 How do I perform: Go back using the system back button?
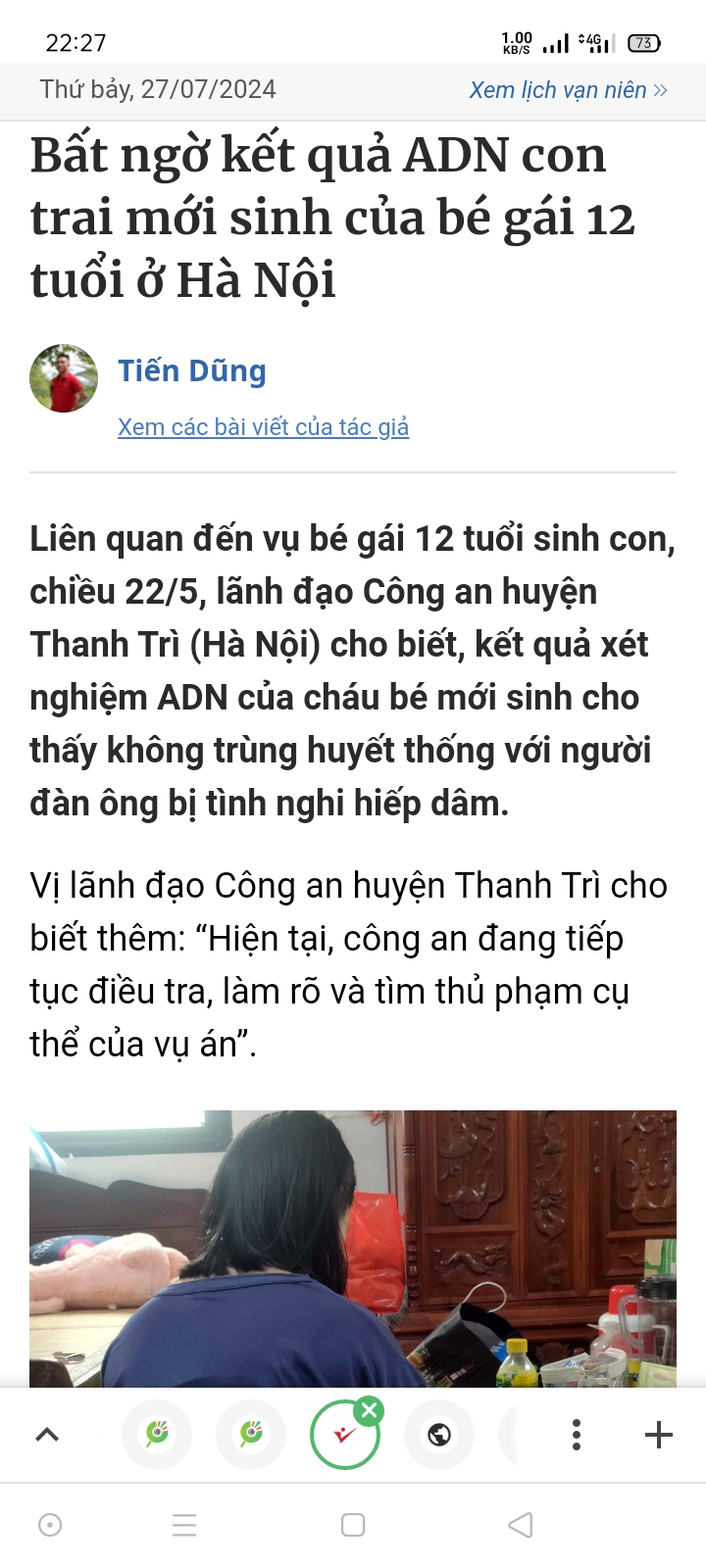click(521, 1525)
